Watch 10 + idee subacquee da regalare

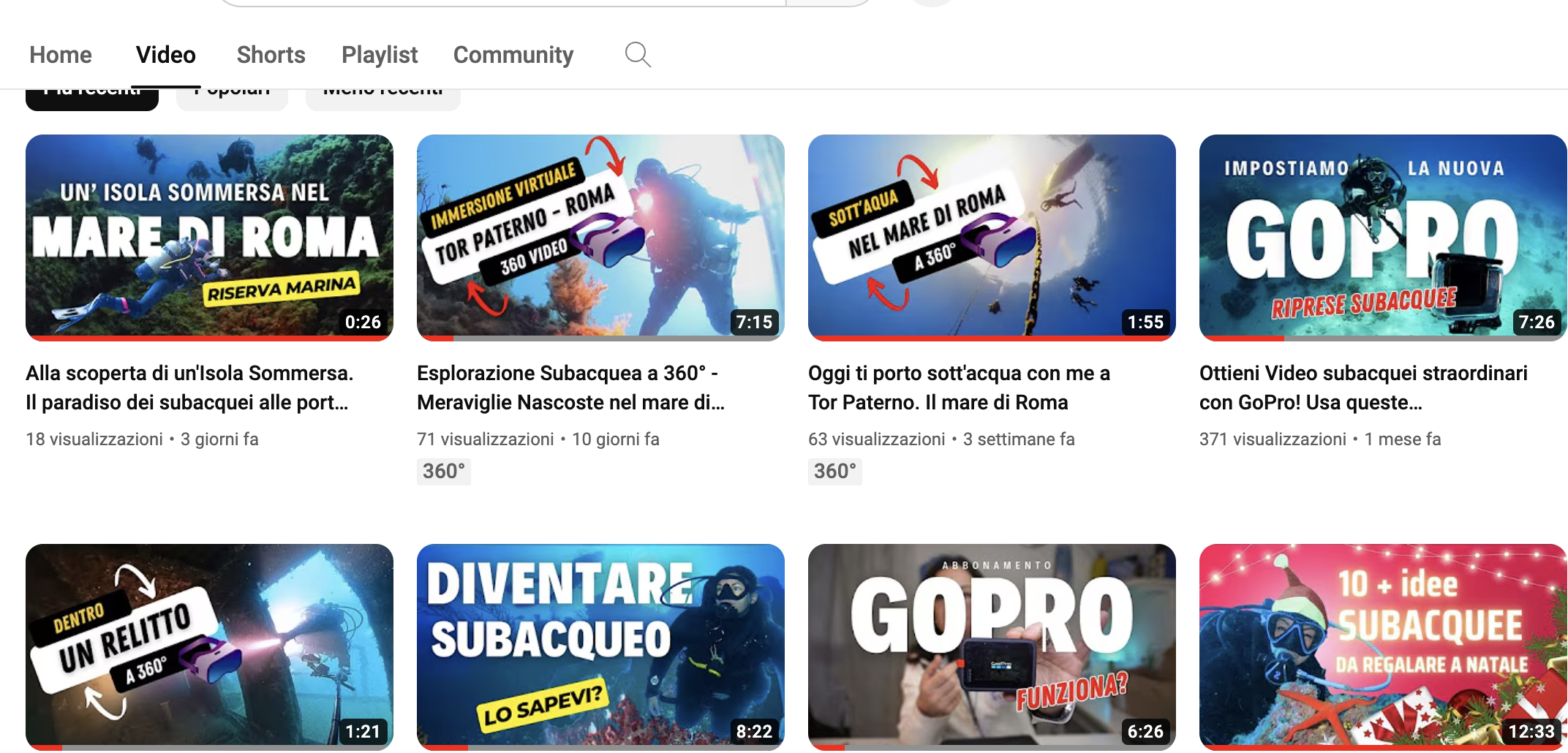pos(1382,646)
